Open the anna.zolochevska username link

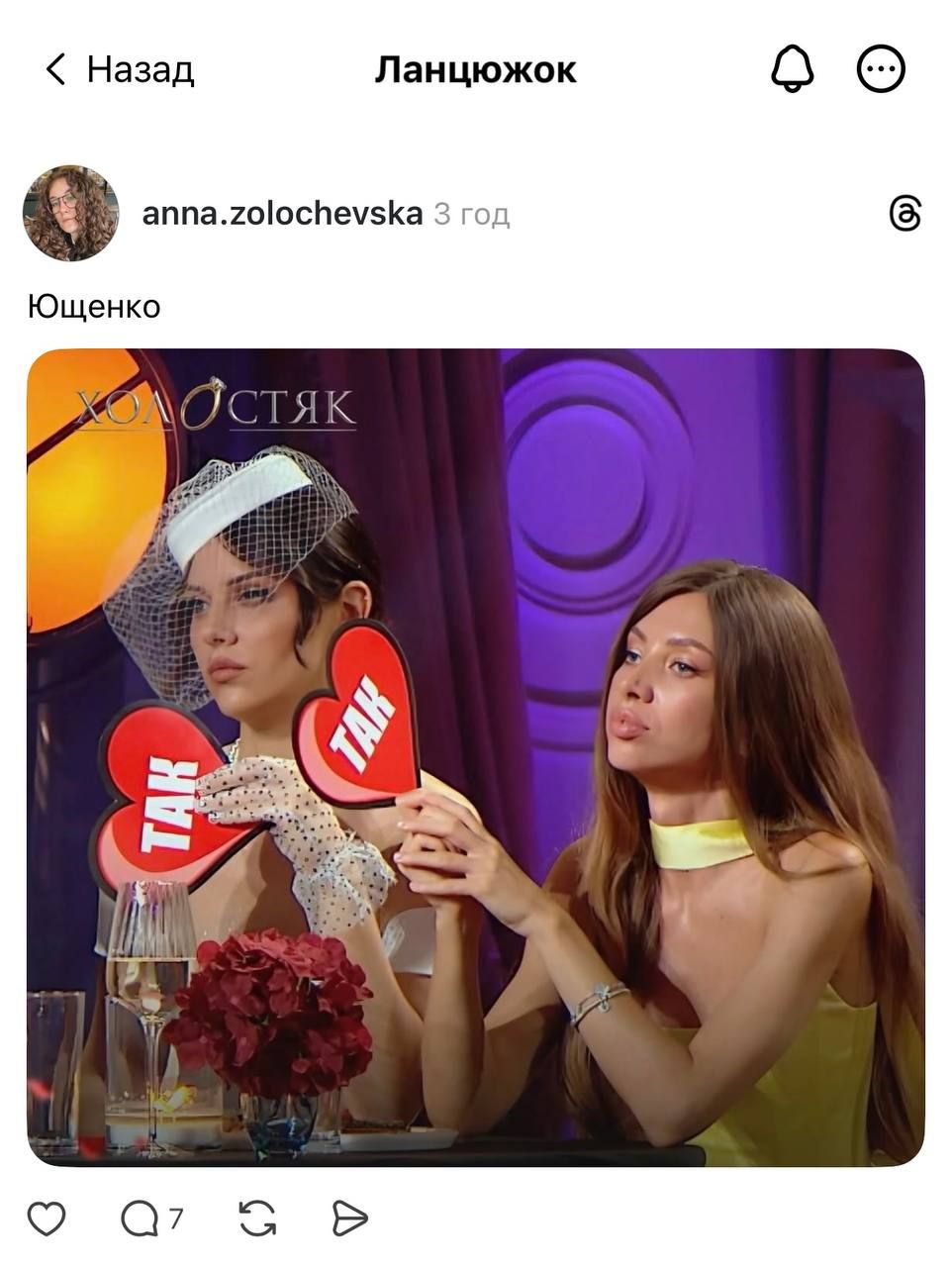pyautogui.click(x=282, y=213)
